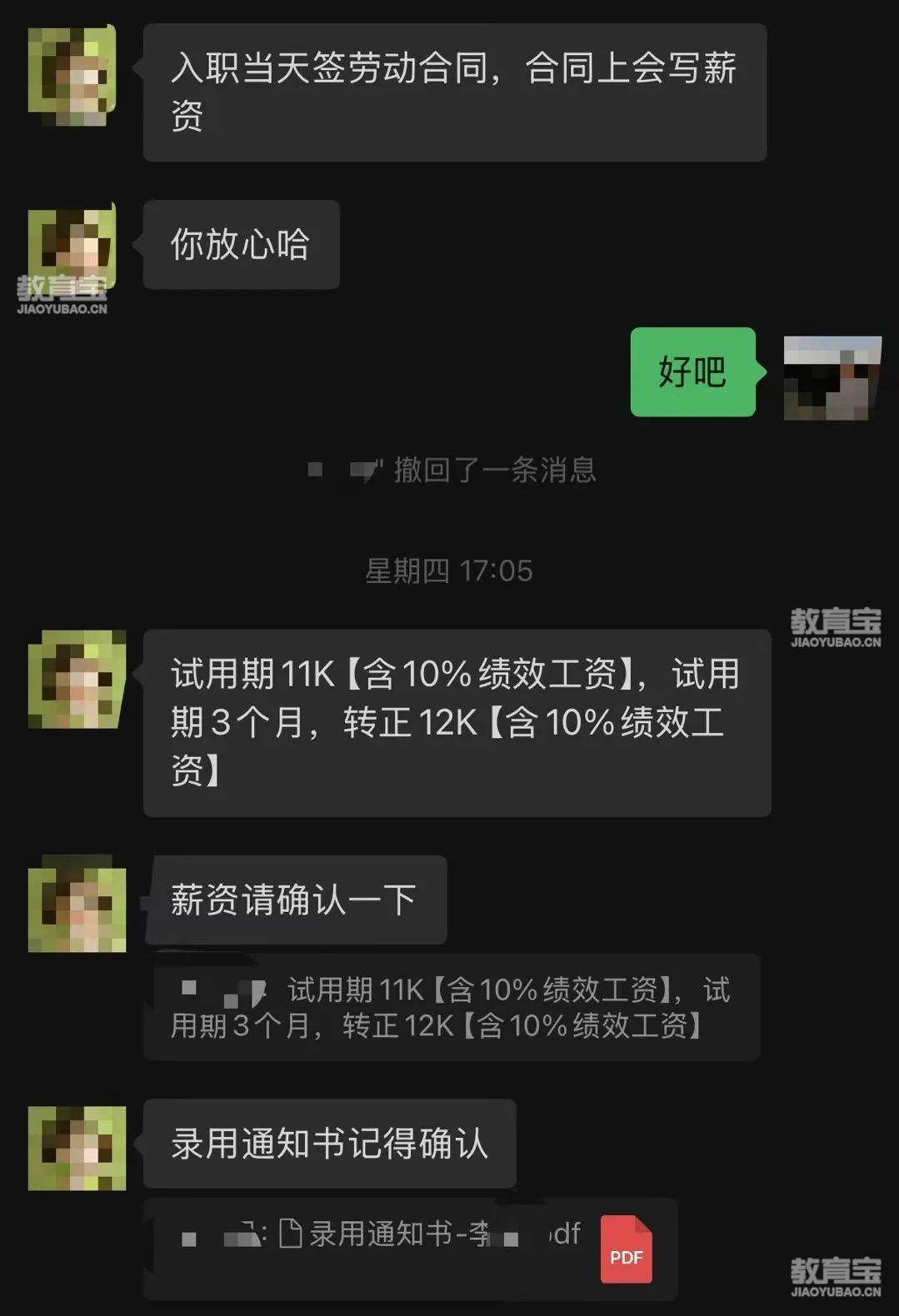Open sender's avatar beside 你放心哈
This screenshot has width=899, height=1316.
point(72,247)
